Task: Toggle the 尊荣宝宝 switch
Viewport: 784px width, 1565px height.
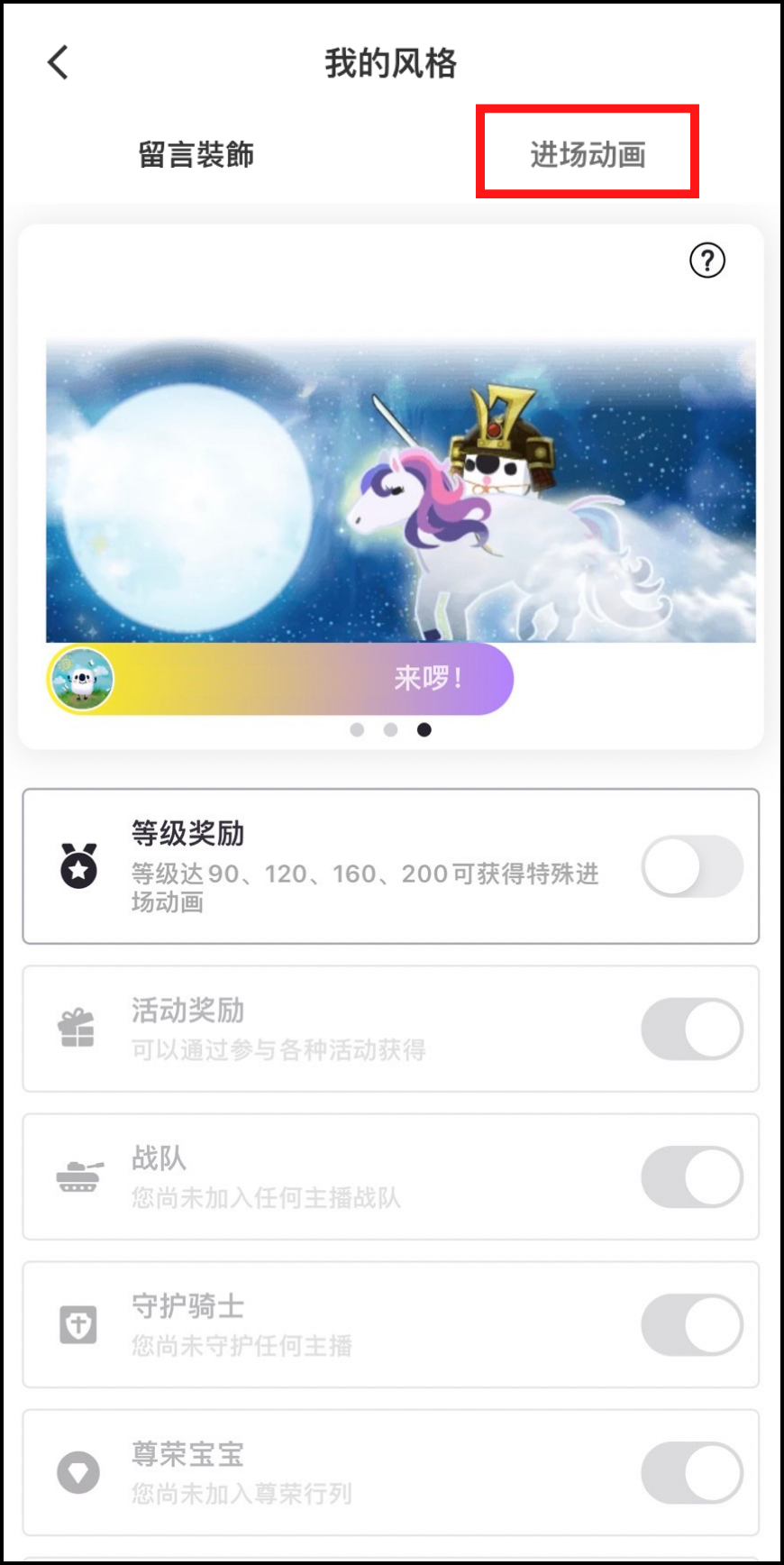Action: click(x=692, y=1472)
